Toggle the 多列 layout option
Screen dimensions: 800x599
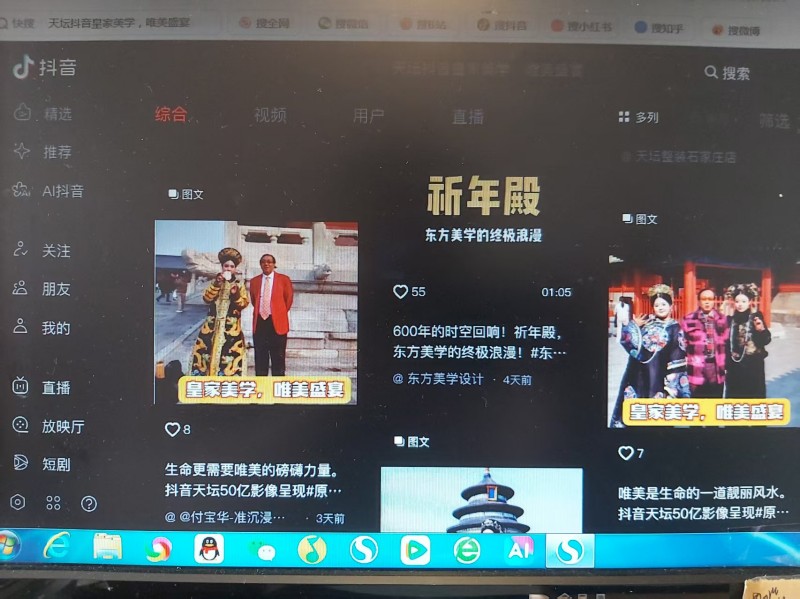pyautogui.click(x=639, y=118)
